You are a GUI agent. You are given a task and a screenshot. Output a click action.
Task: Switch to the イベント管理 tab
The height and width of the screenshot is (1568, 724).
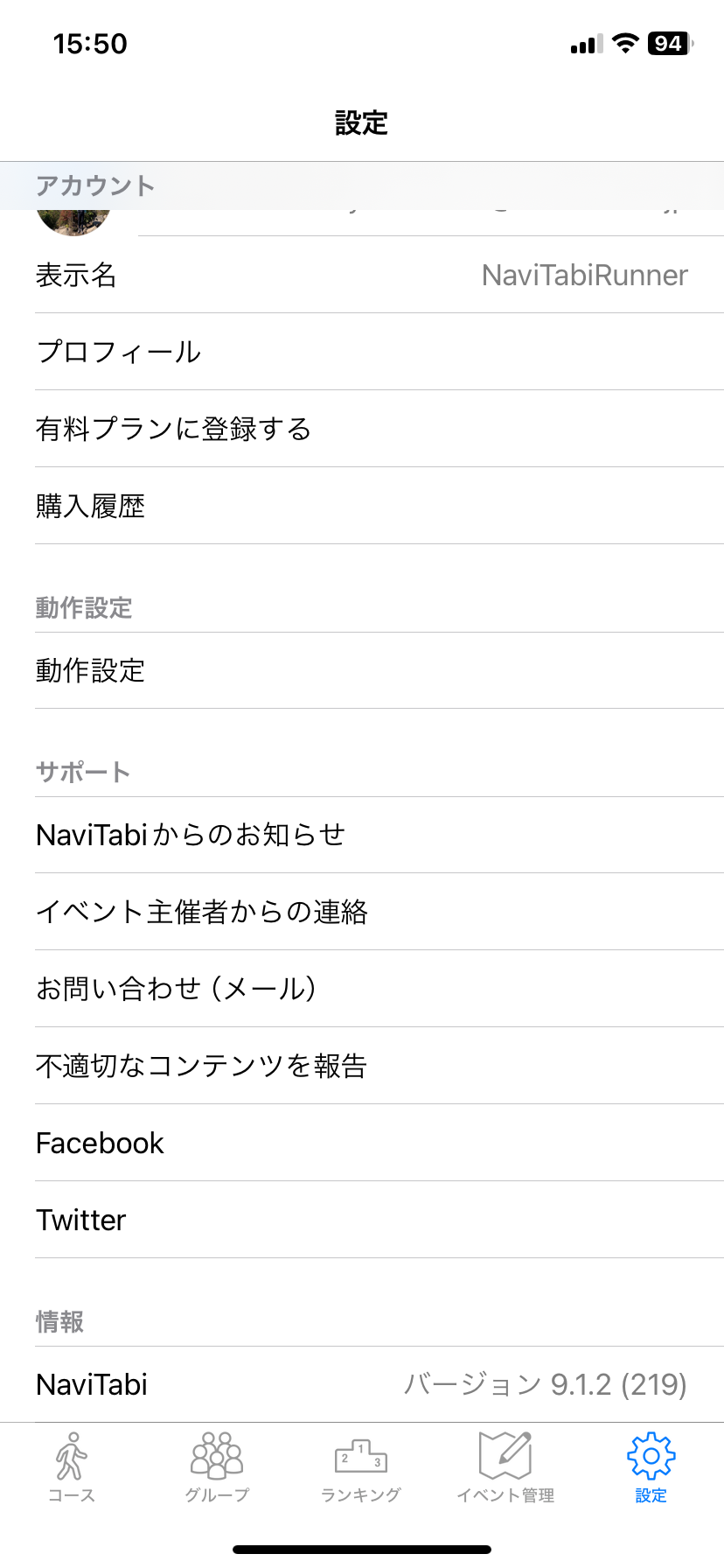[x=505, y=1467]
